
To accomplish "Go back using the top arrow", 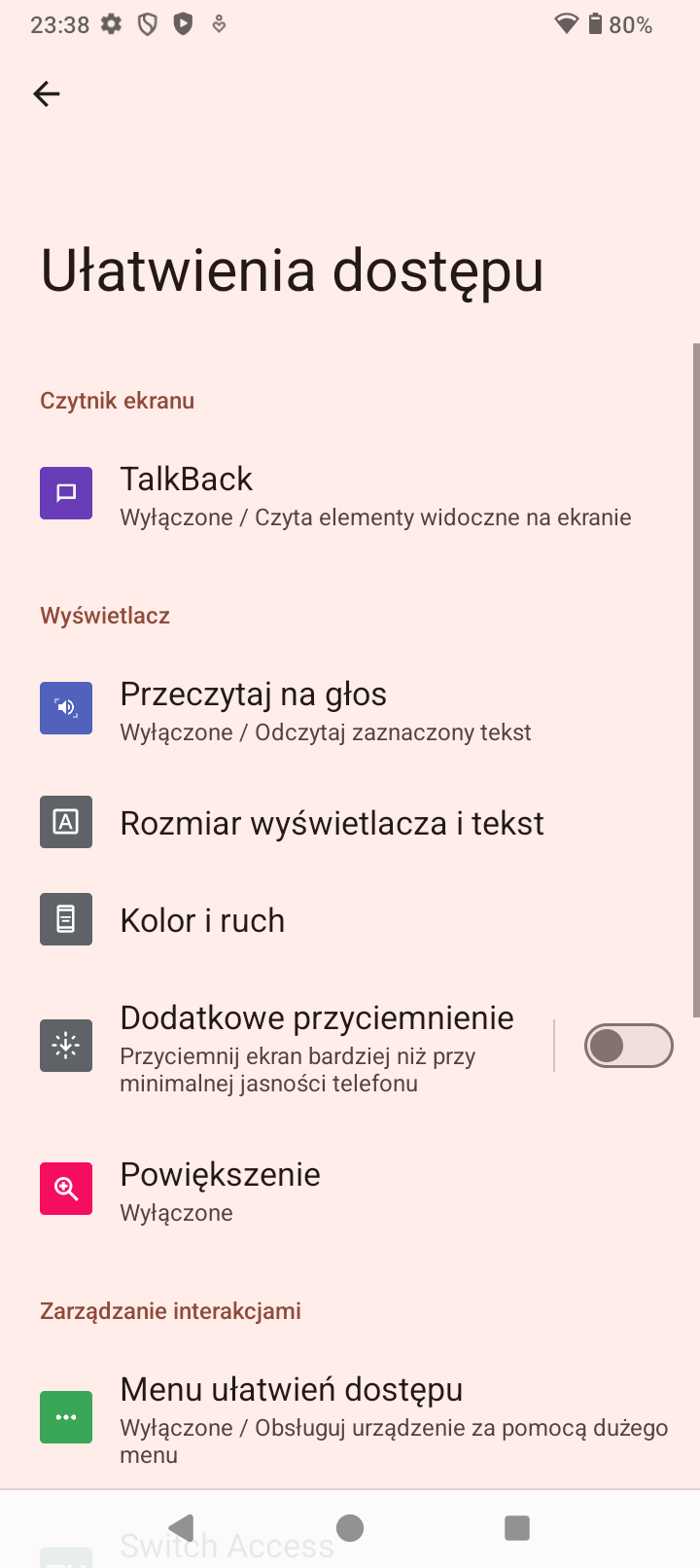I will click(x=47, y=93).
